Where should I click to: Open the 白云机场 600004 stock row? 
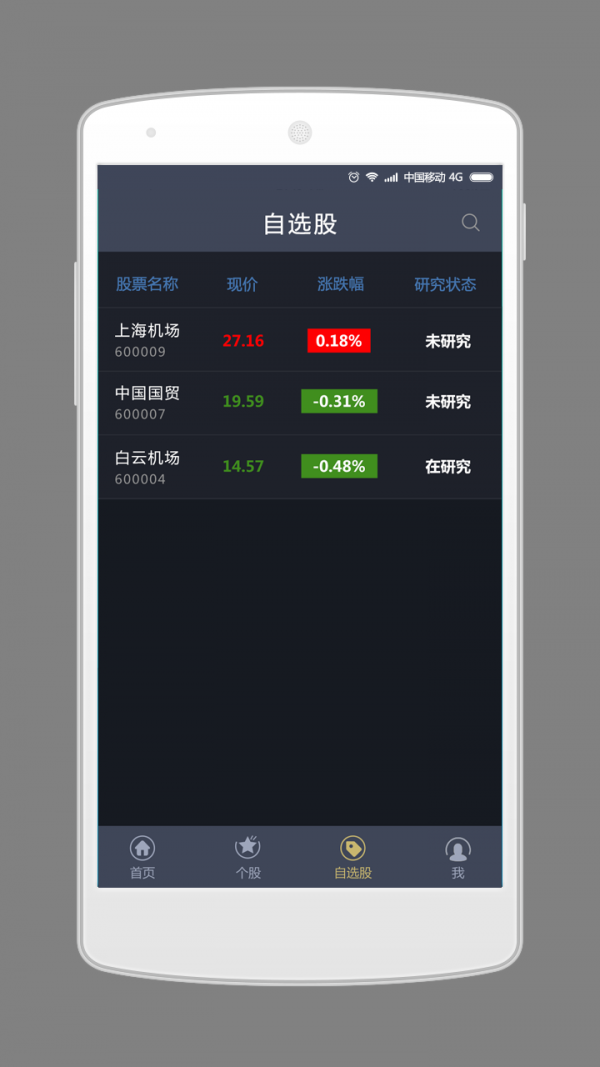click(x=300, y=467)
